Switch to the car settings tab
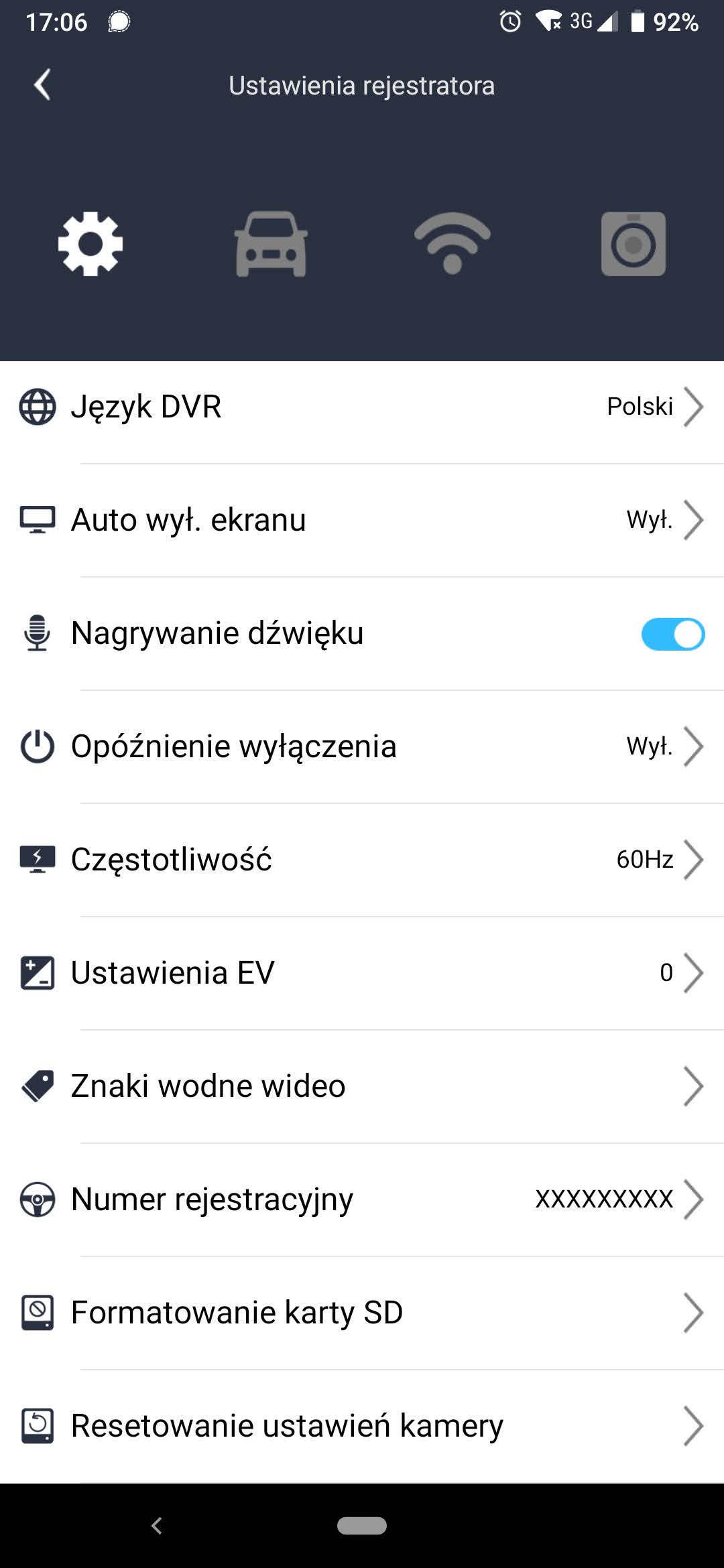The width and height of the screenshot is (724, 1568). pyautogui.click(x=271, y=244)
